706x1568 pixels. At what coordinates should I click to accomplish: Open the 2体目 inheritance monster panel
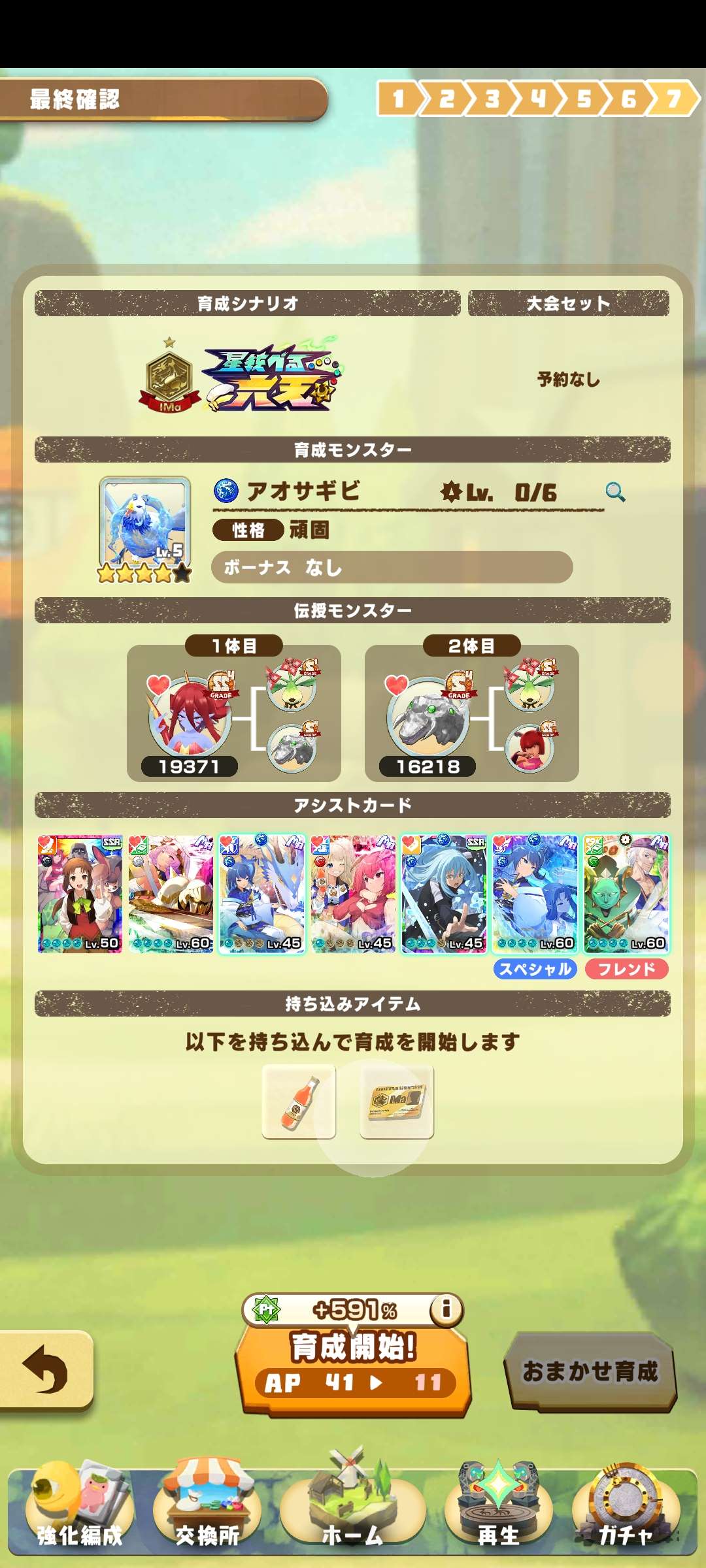[x=471, y=713]
